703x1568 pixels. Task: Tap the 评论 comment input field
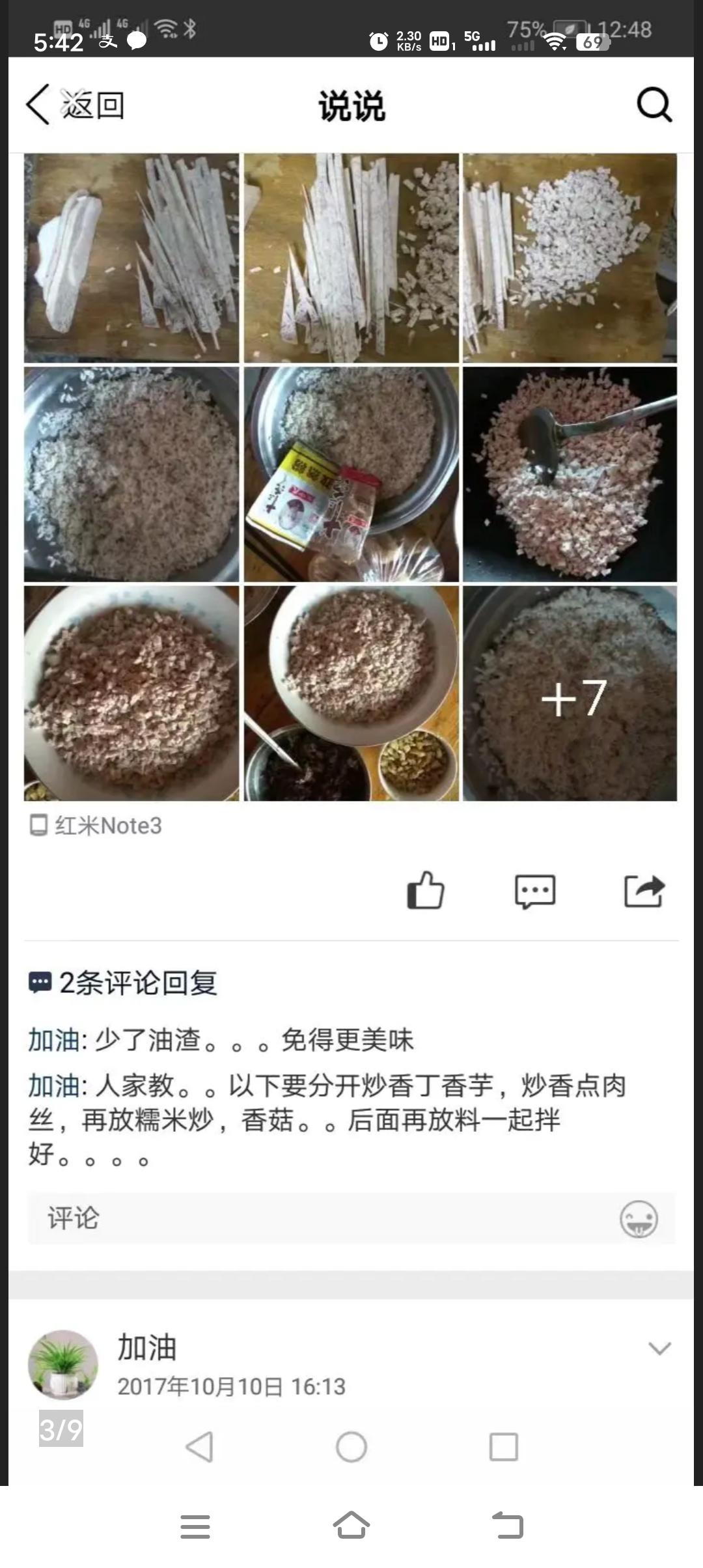tap(260, 1219)
